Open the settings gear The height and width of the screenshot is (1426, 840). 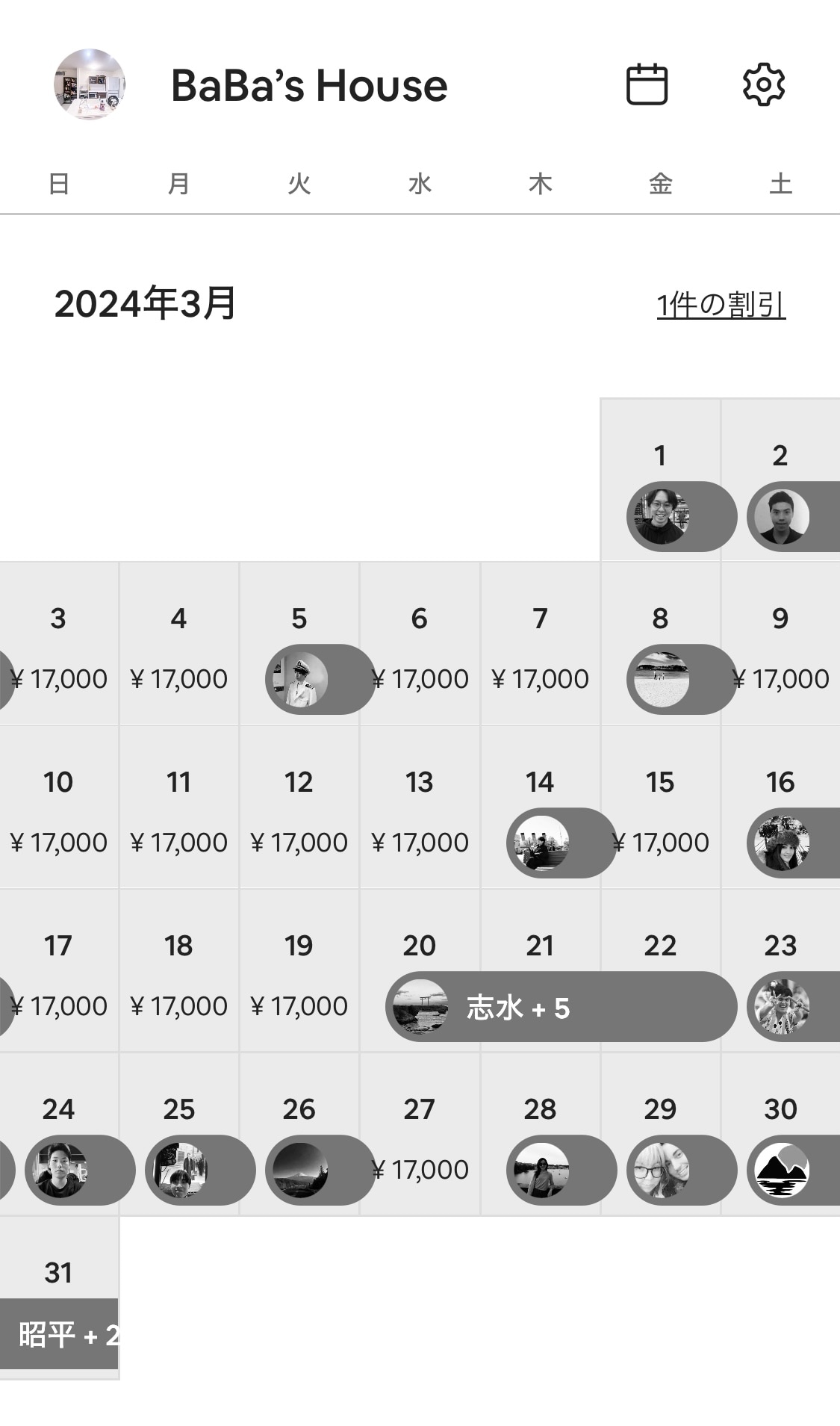(x=764, y=84)
